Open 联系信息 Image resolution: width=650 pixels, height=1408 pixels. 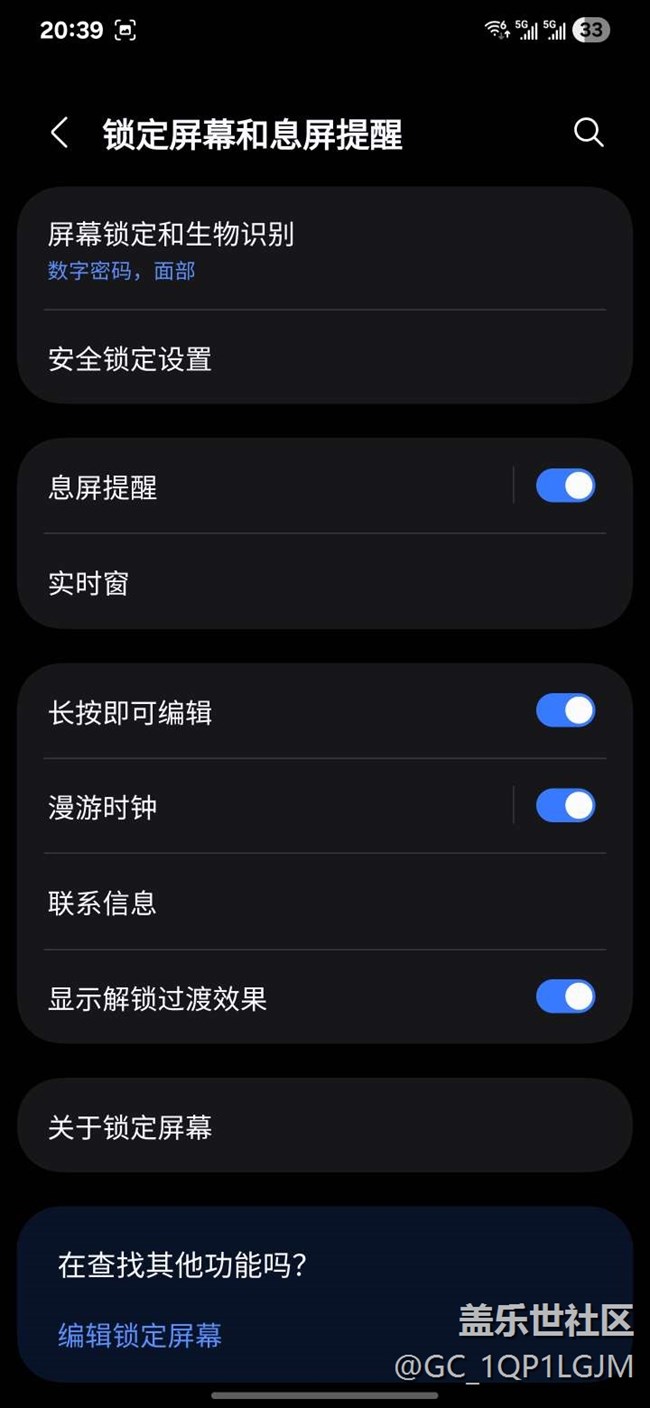pos(324,903)
